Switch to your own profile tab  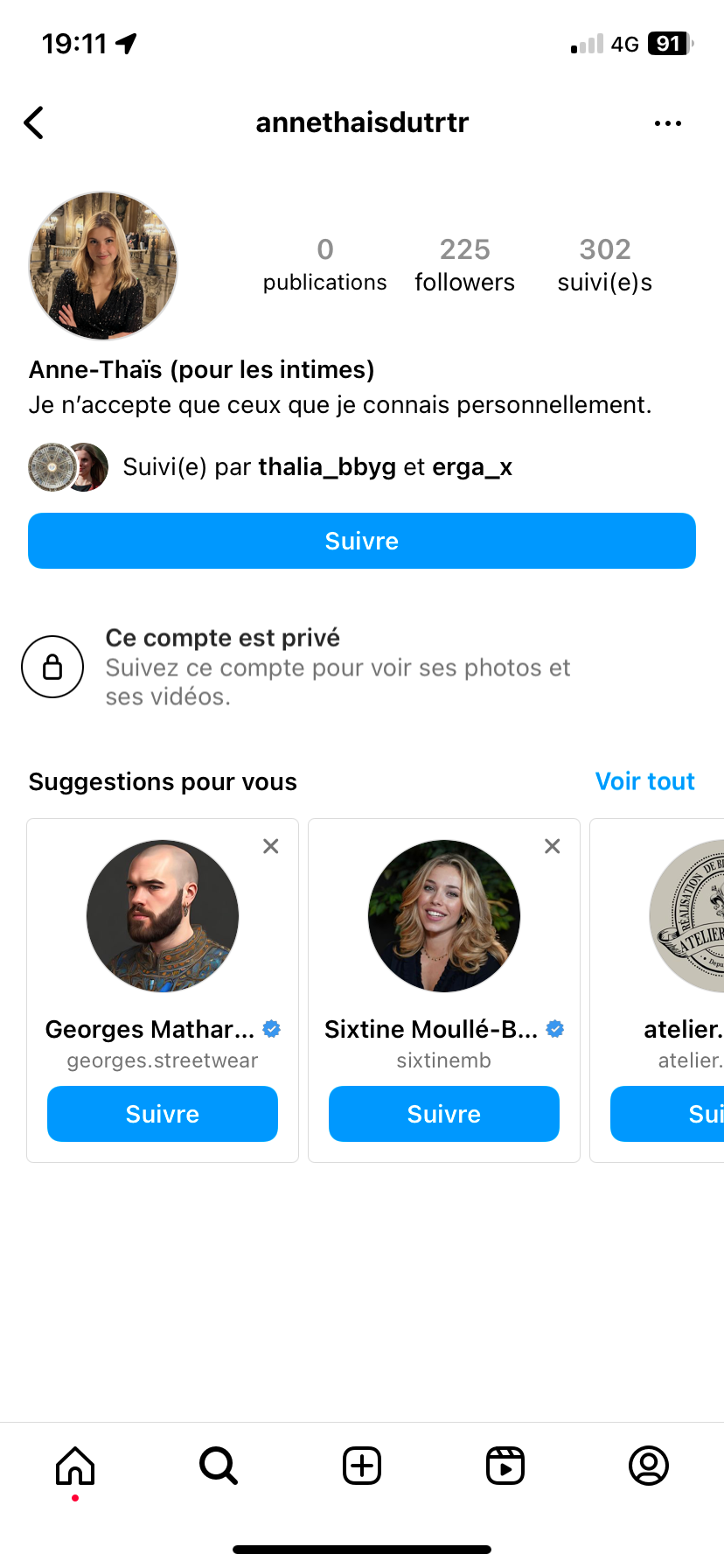point(649,1466)
